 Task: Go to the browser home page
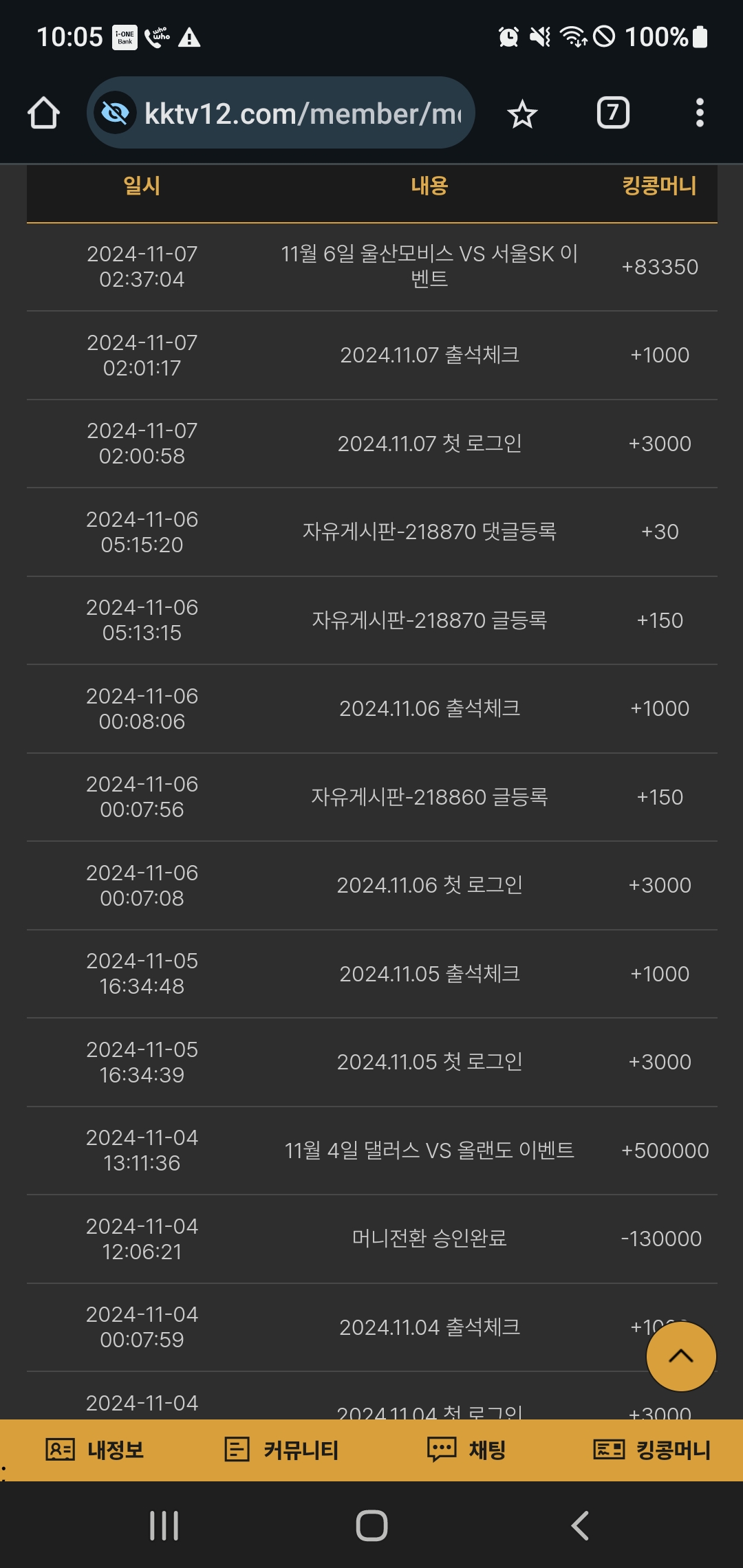[x=43, y=113]
